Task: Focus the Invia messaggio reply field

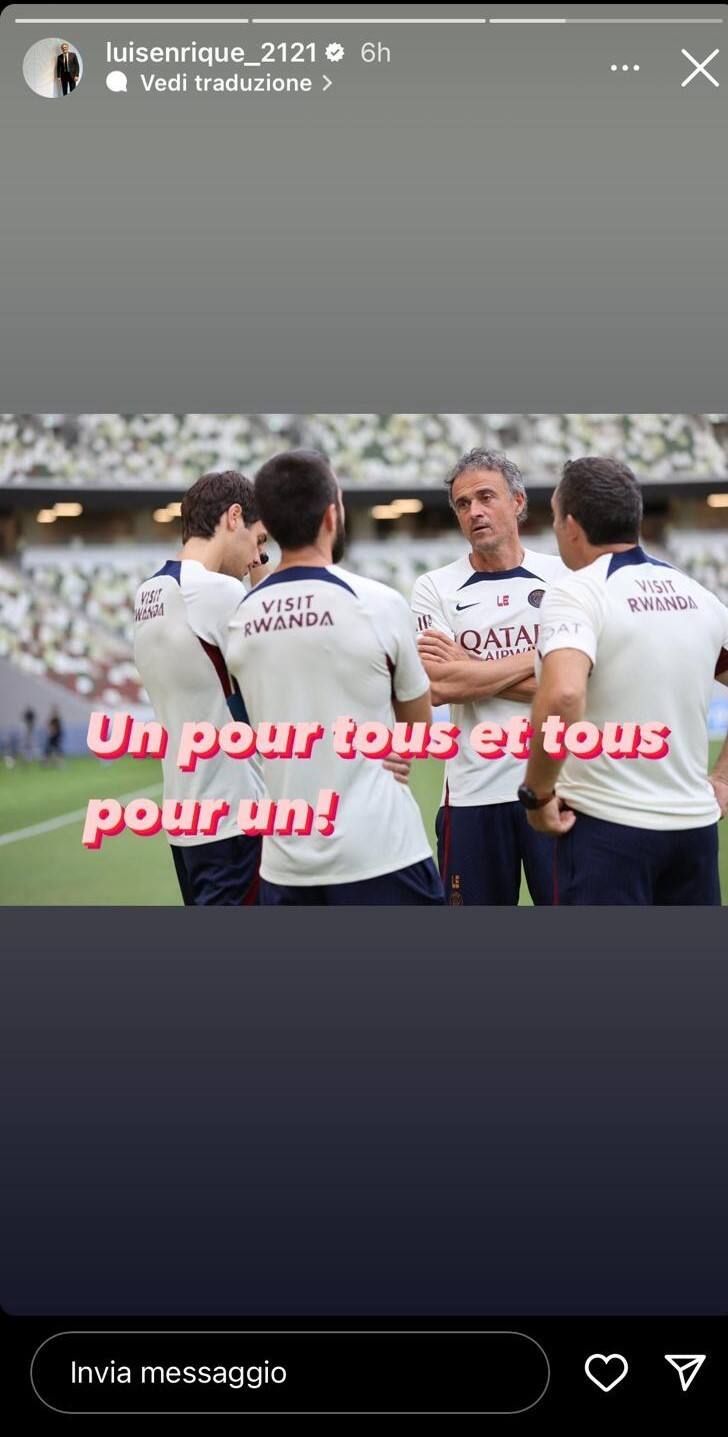Action: point(290,1372)
